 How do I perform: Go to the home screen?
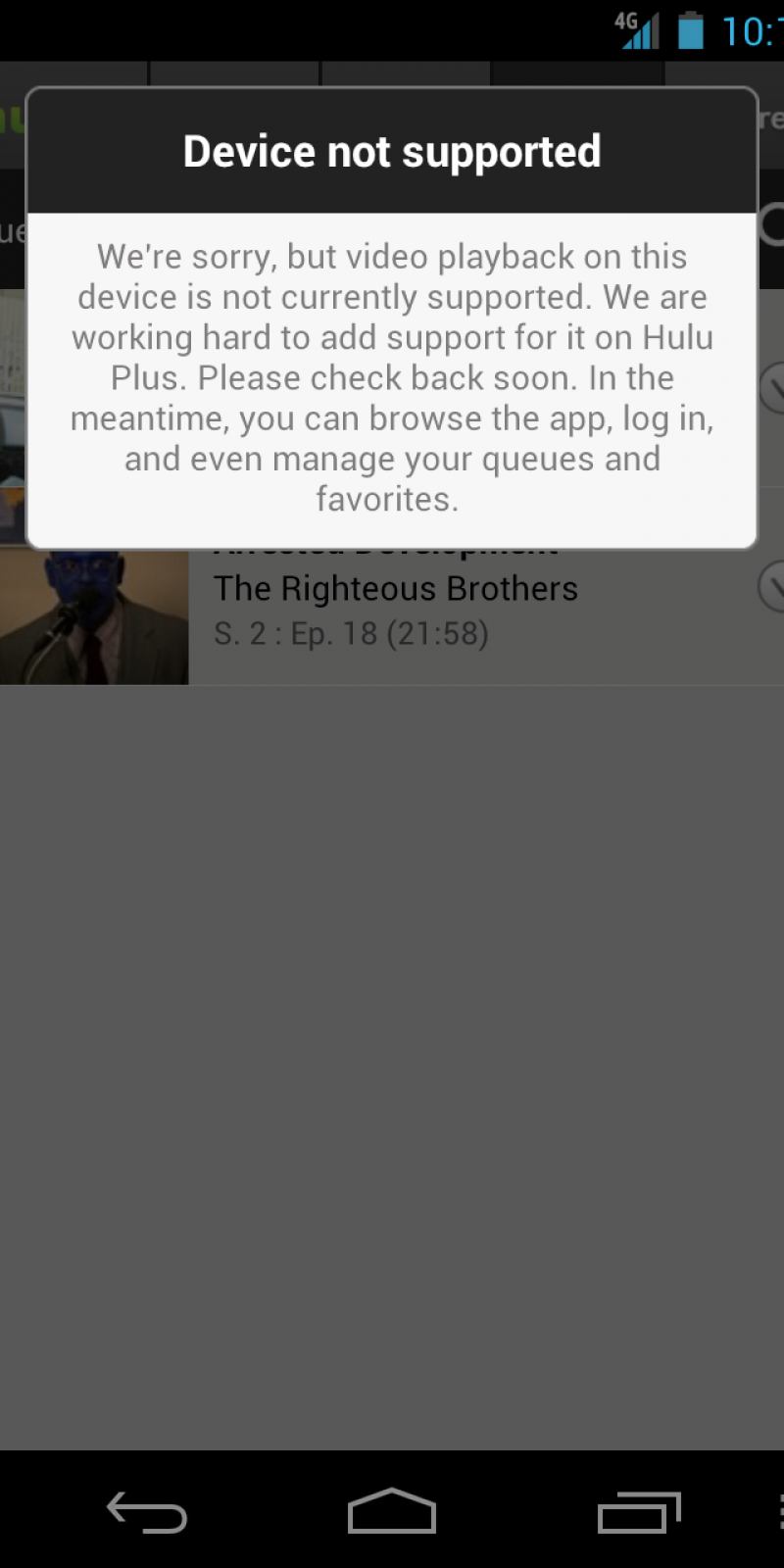tap(392, 1511)
